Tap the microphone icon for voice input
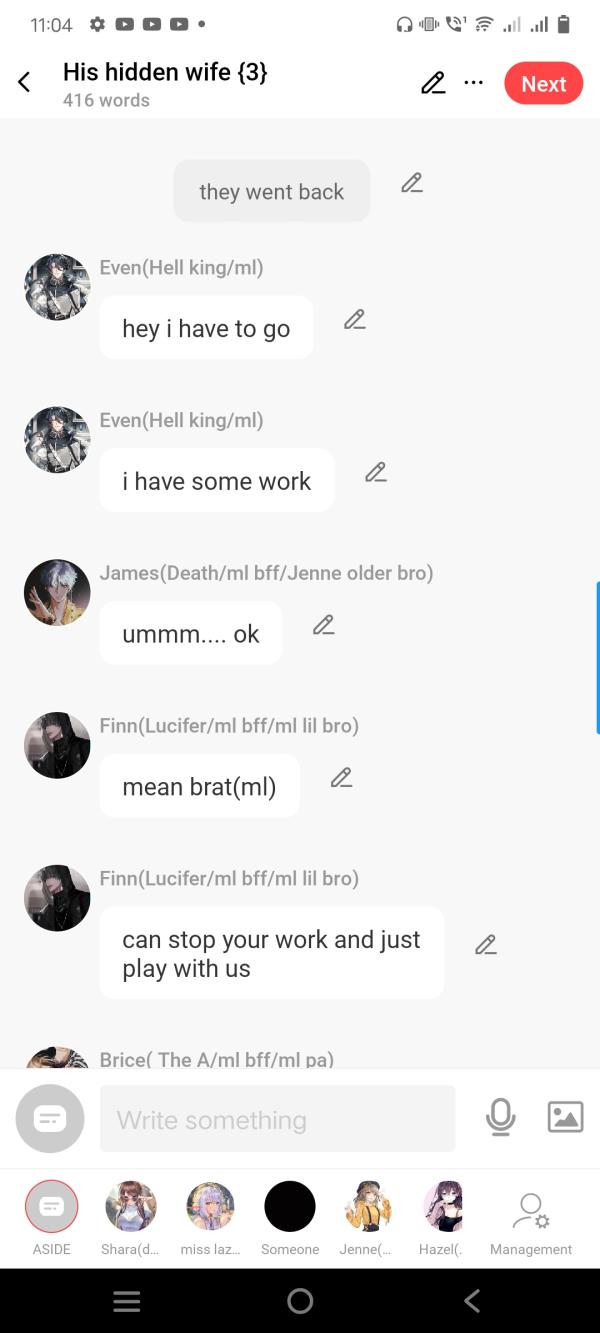This screenshot has height=1333, width=600. click(500, 1117)
